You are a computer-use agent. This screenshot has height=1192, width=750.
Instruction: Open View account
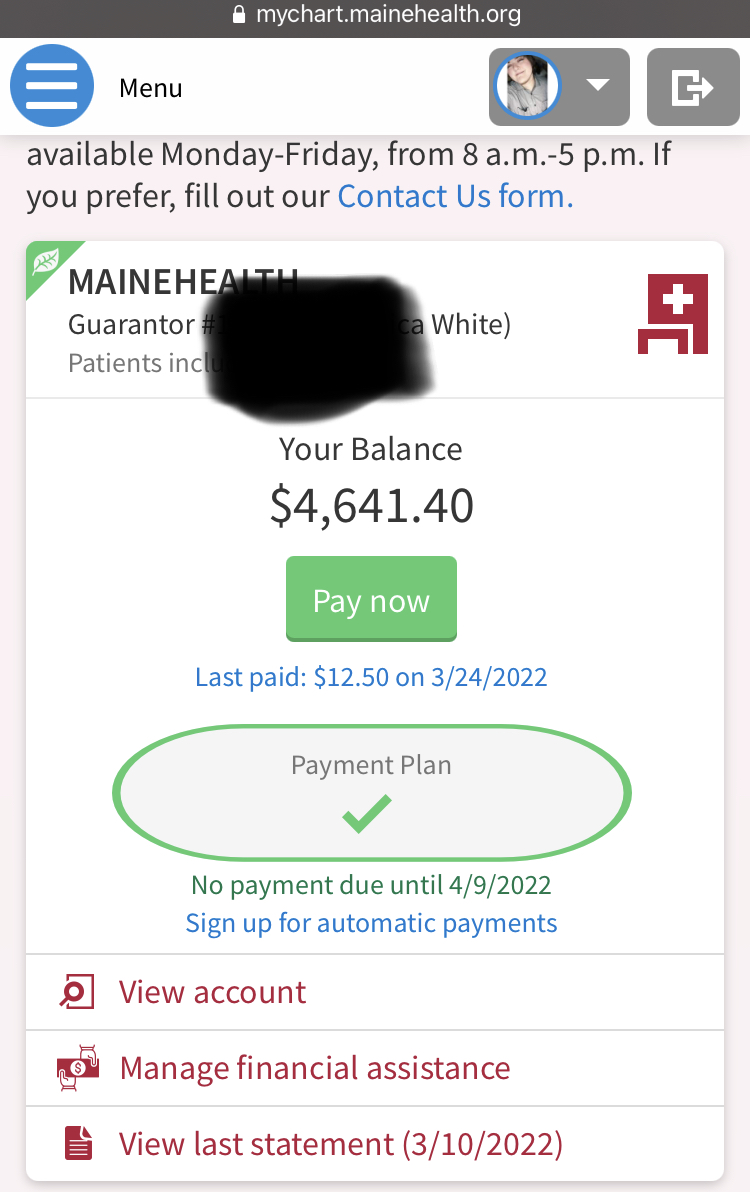212,992
